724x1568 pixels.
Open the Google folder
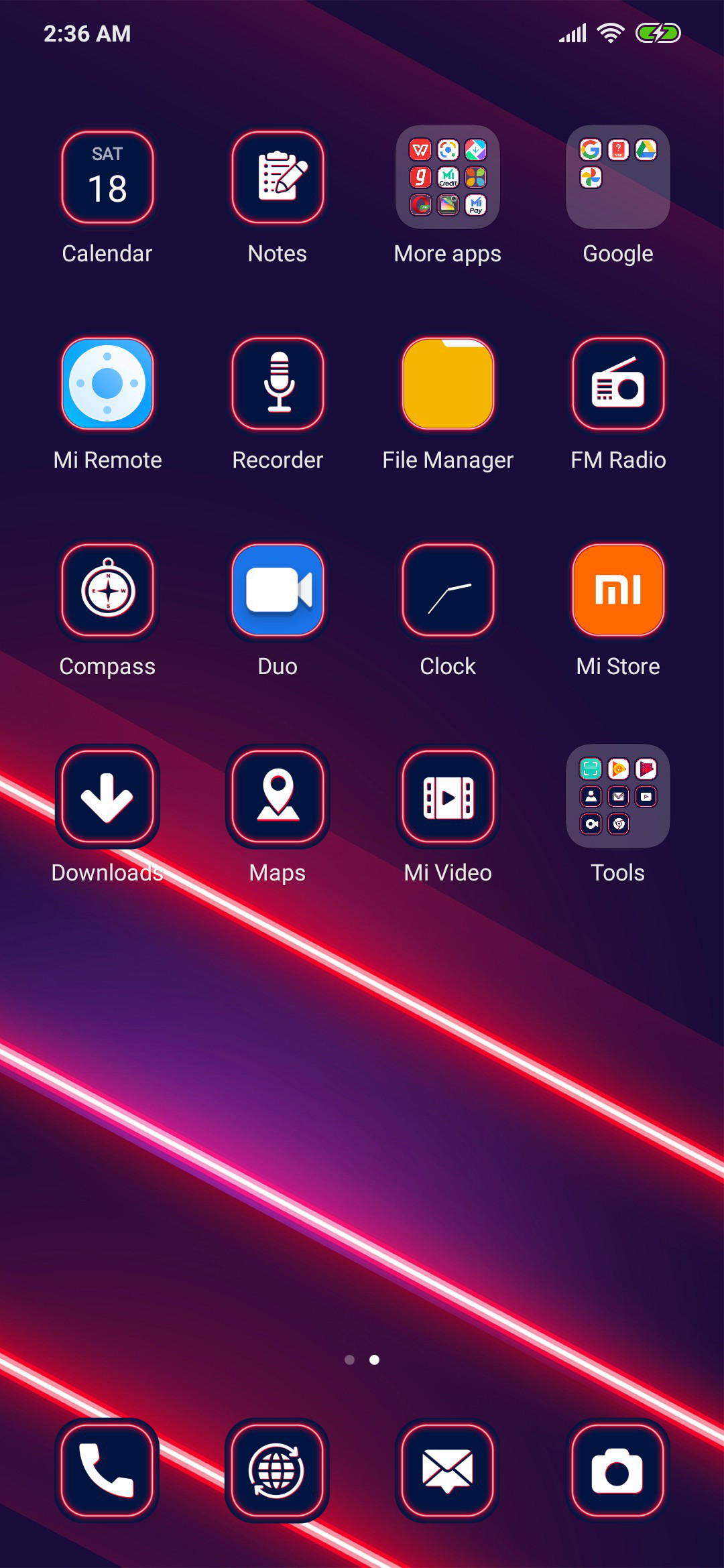(618, 178)
